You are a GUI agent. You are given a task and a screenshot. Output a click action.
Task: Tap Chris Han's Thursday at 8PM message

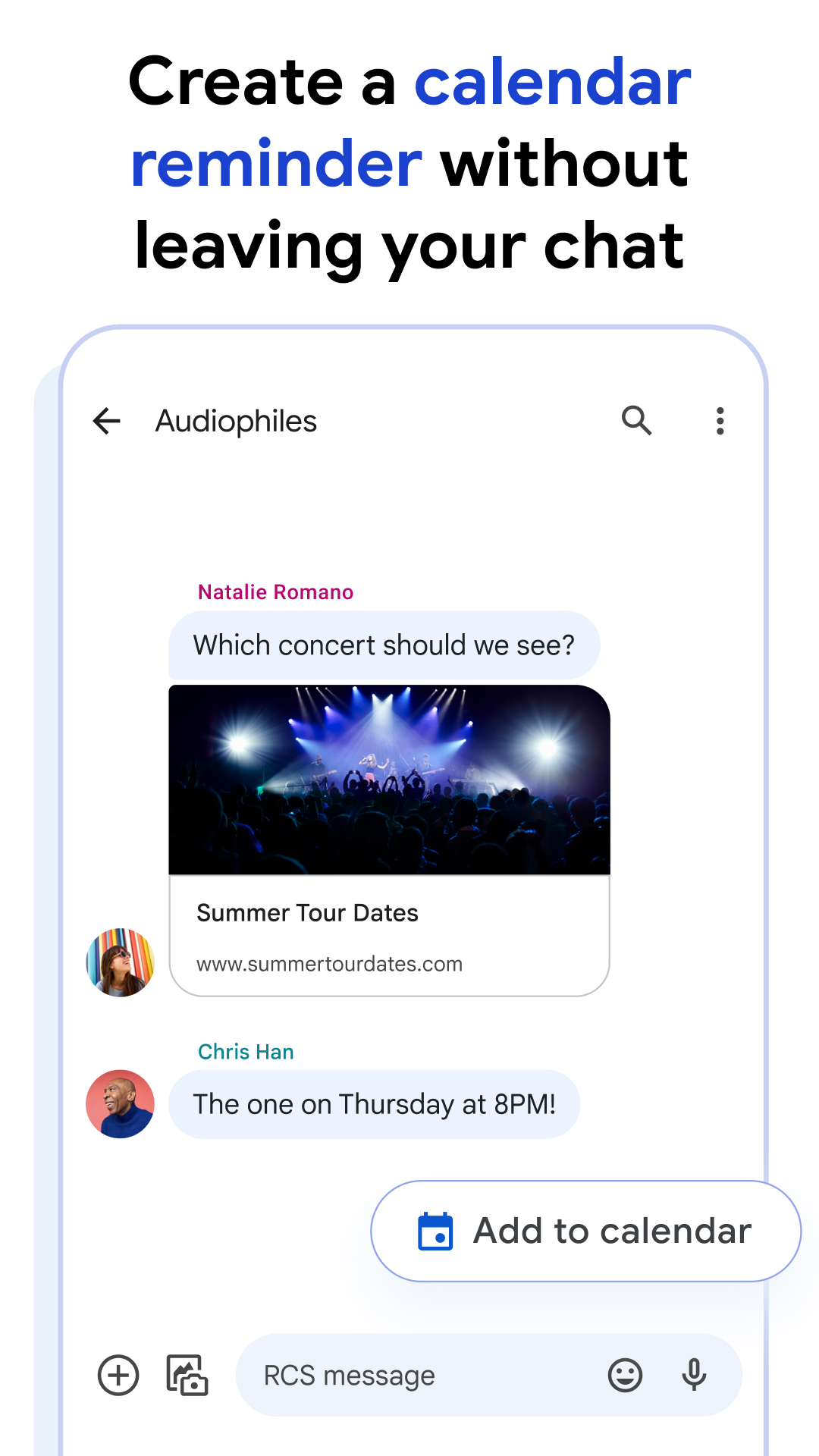pos(375,1104)
